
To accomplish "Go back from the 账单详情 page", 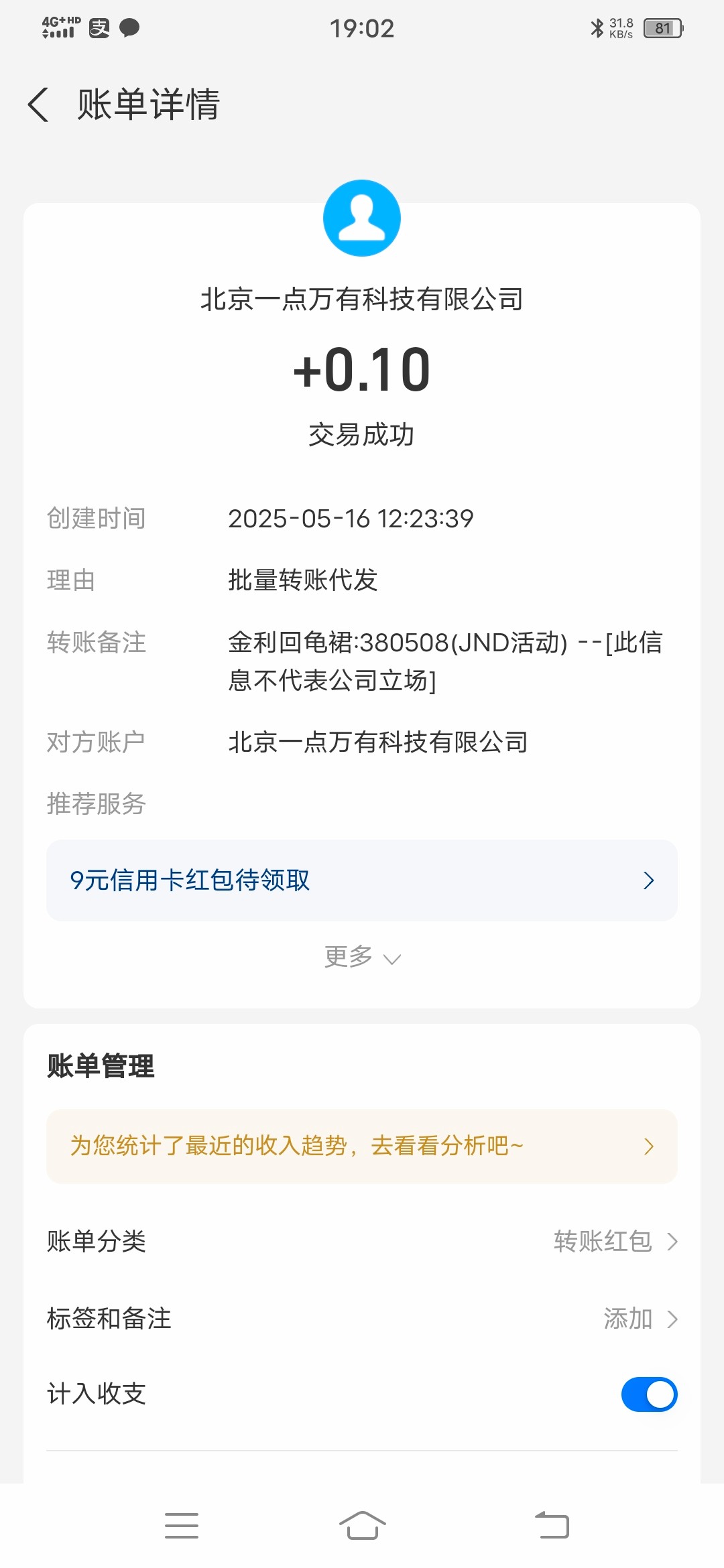I will tap(39, 105).
